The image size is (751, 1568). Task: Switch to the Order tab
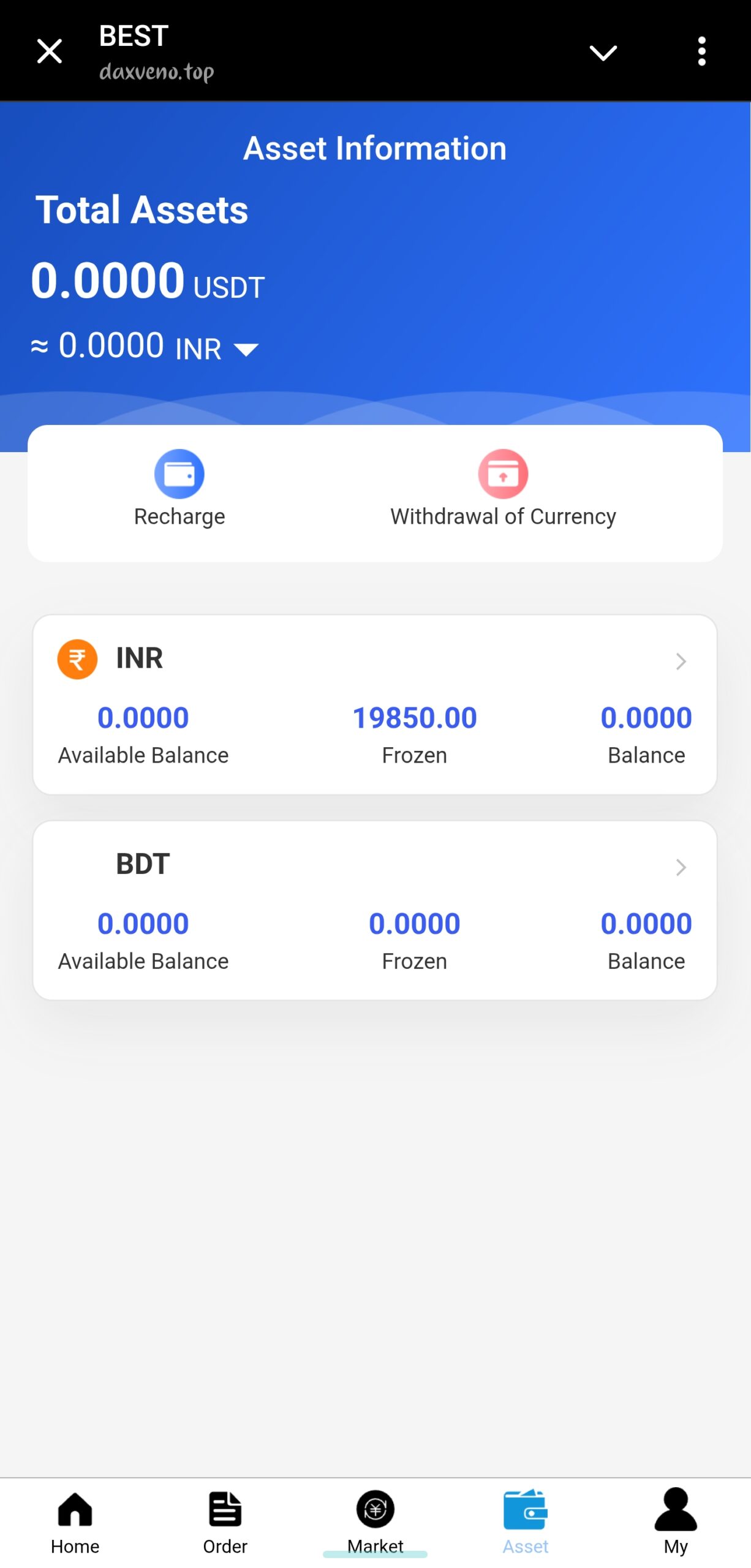tap(225, 1522)
